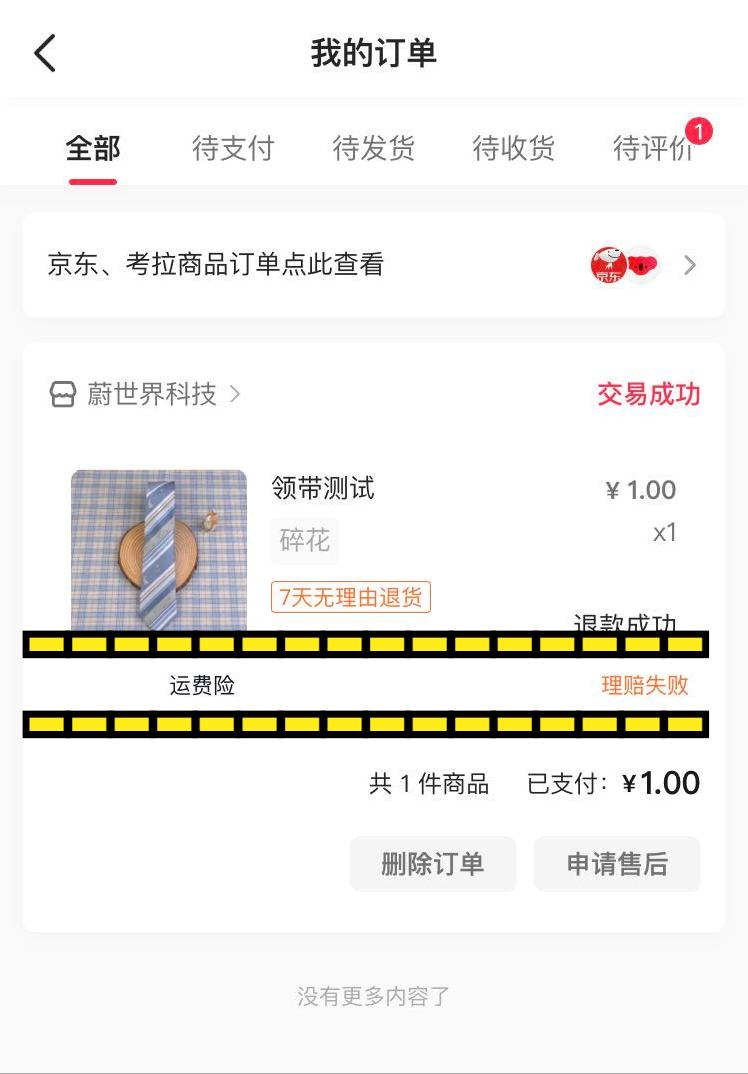This screenshot has width=748, height=1074.
Task: Expand JD/Kaola orders via right chevron
Action: point(688,264)
